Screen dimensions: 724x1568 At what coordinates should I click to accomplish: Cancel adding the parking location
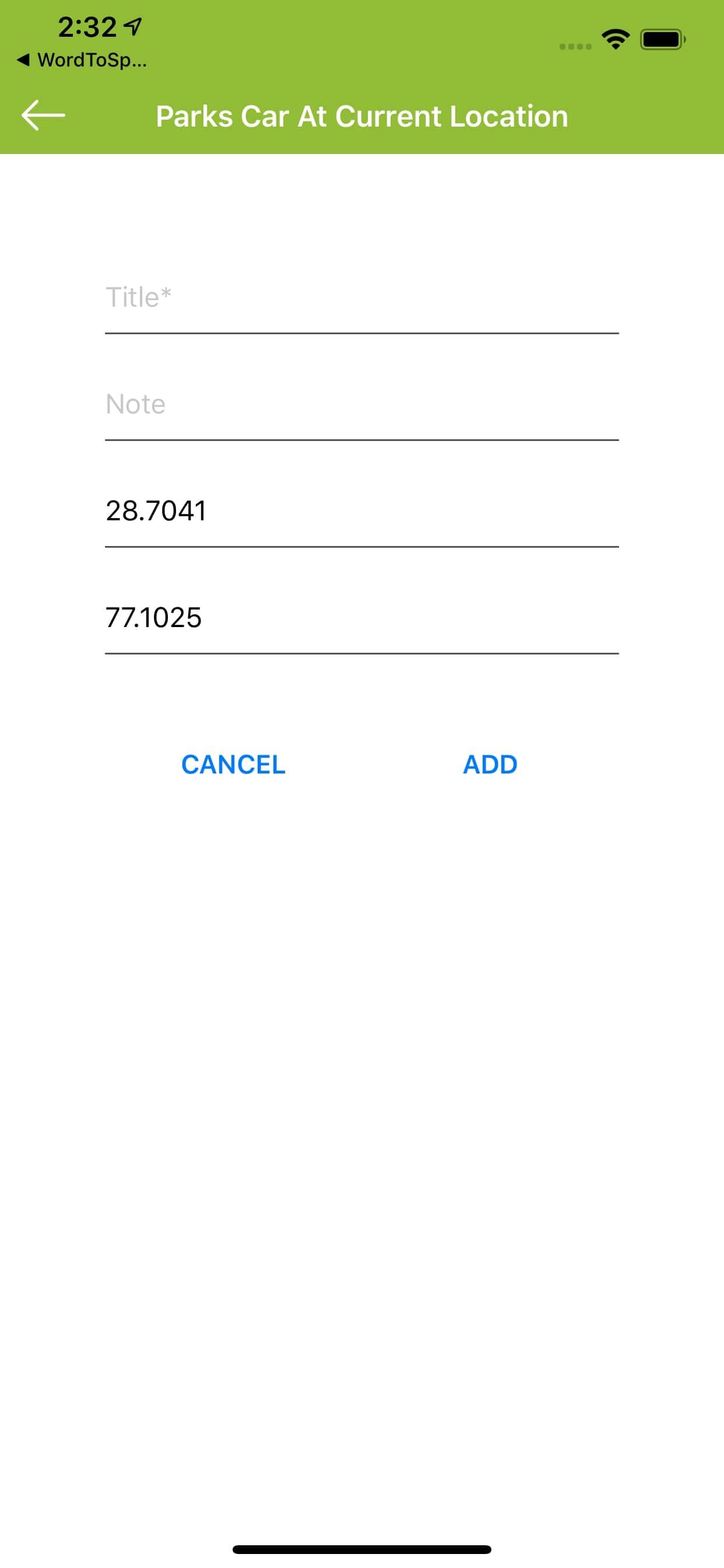[233, 765]
